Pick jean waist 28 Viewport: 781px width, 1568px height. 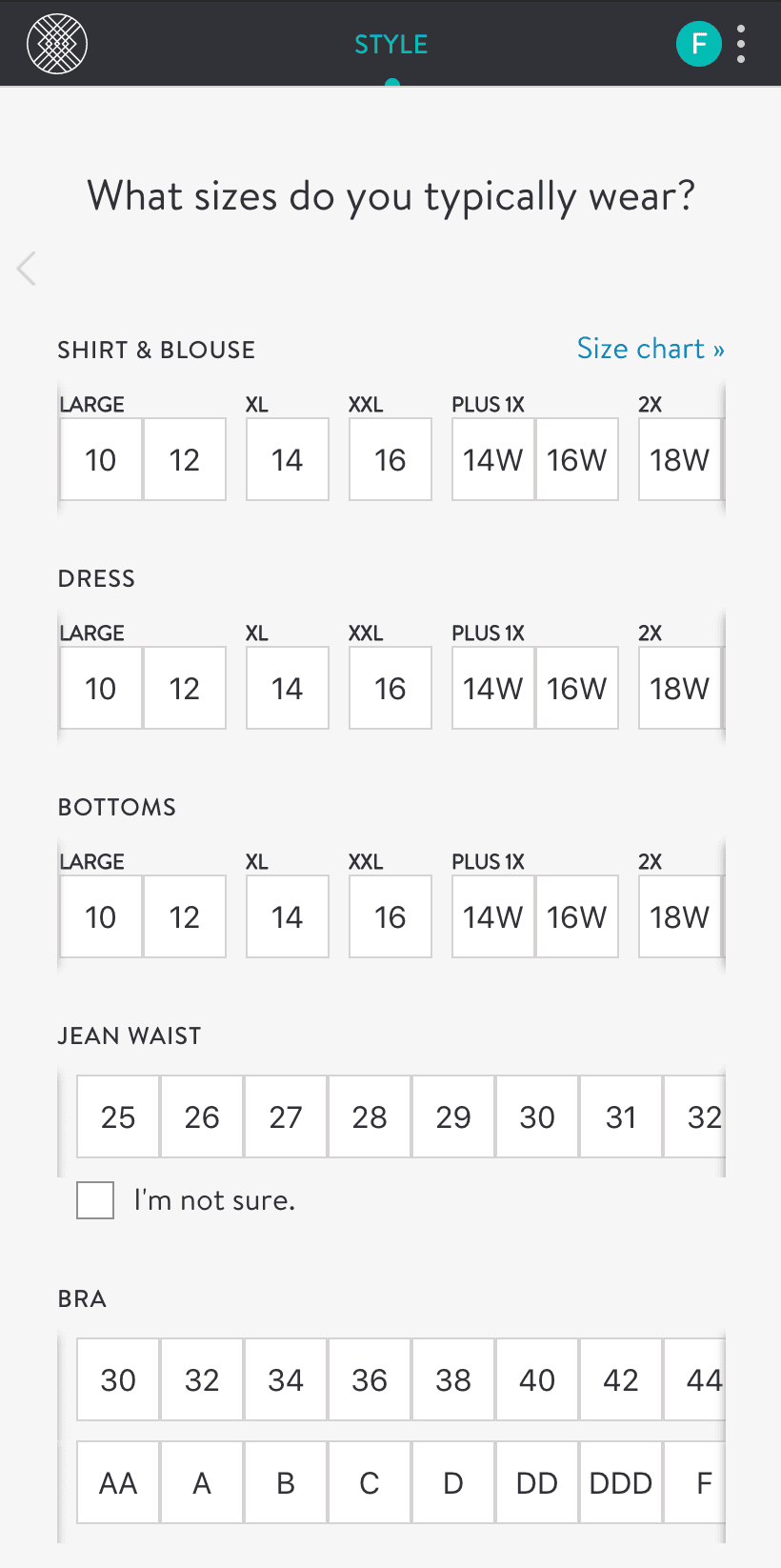tap(370, 1116)
